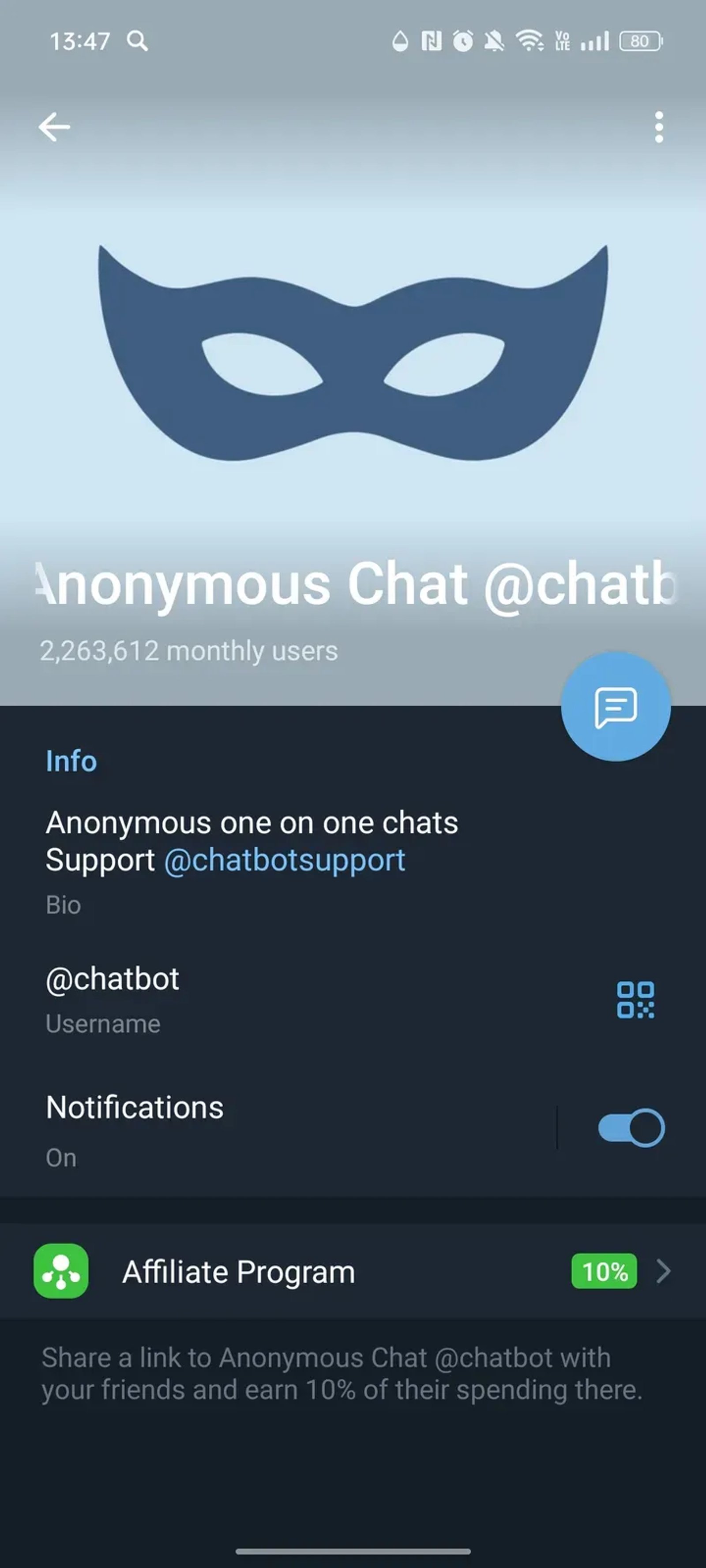
Task: Tap the gesture bar at the bottom
Action: 353,1550
